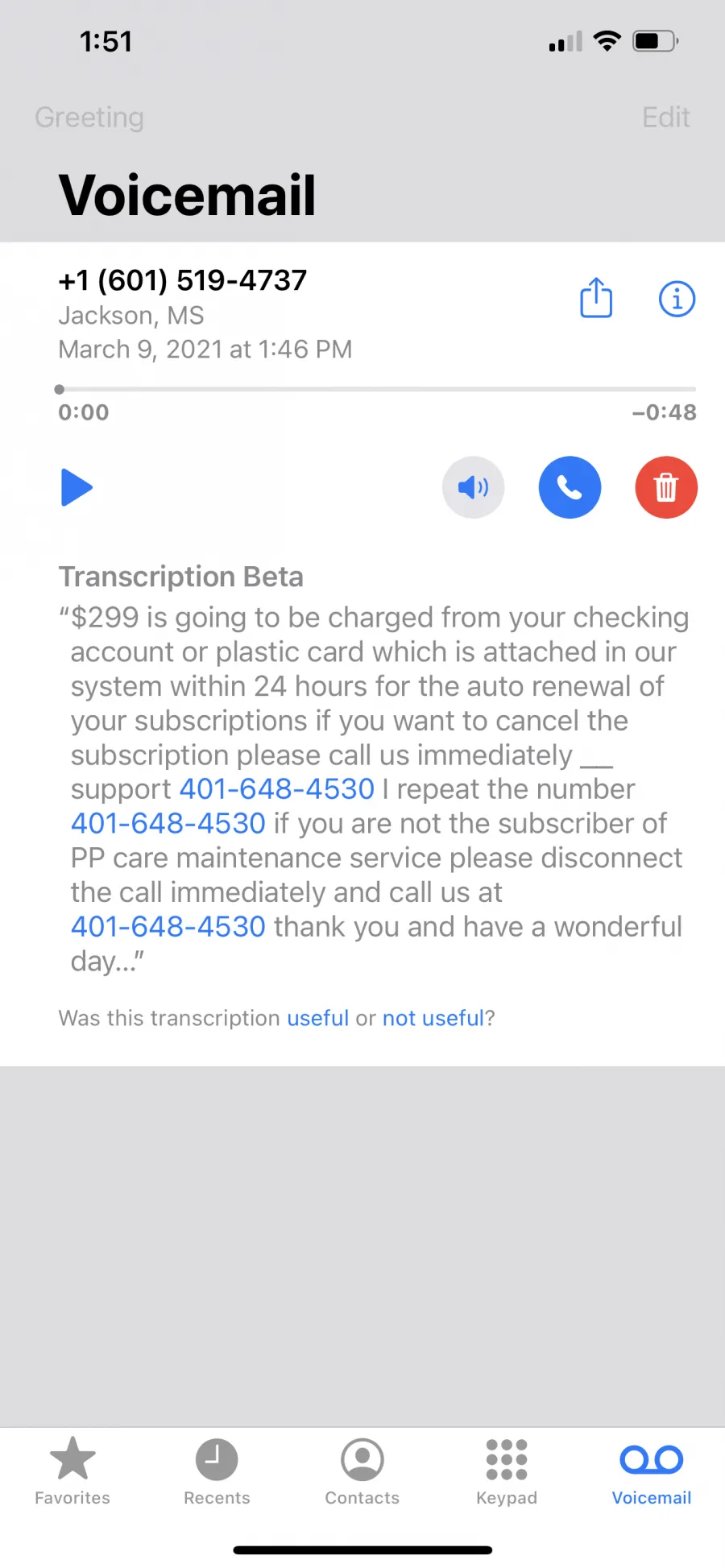
Task: Switch to the Favorites tab
Action: coord(72,1471)
